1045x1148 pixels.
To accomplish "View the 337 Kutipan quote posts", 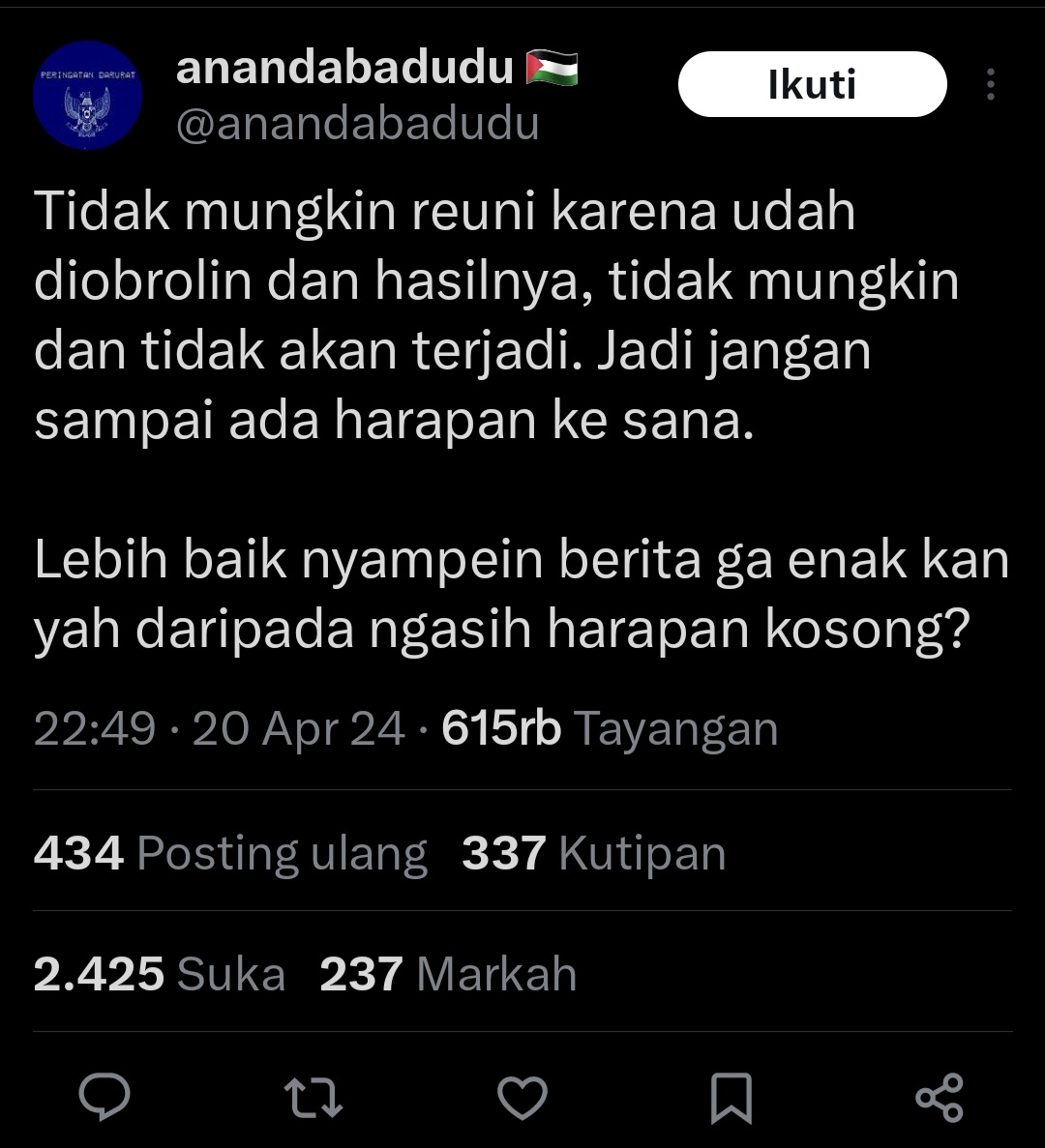I will pos(596,853).
